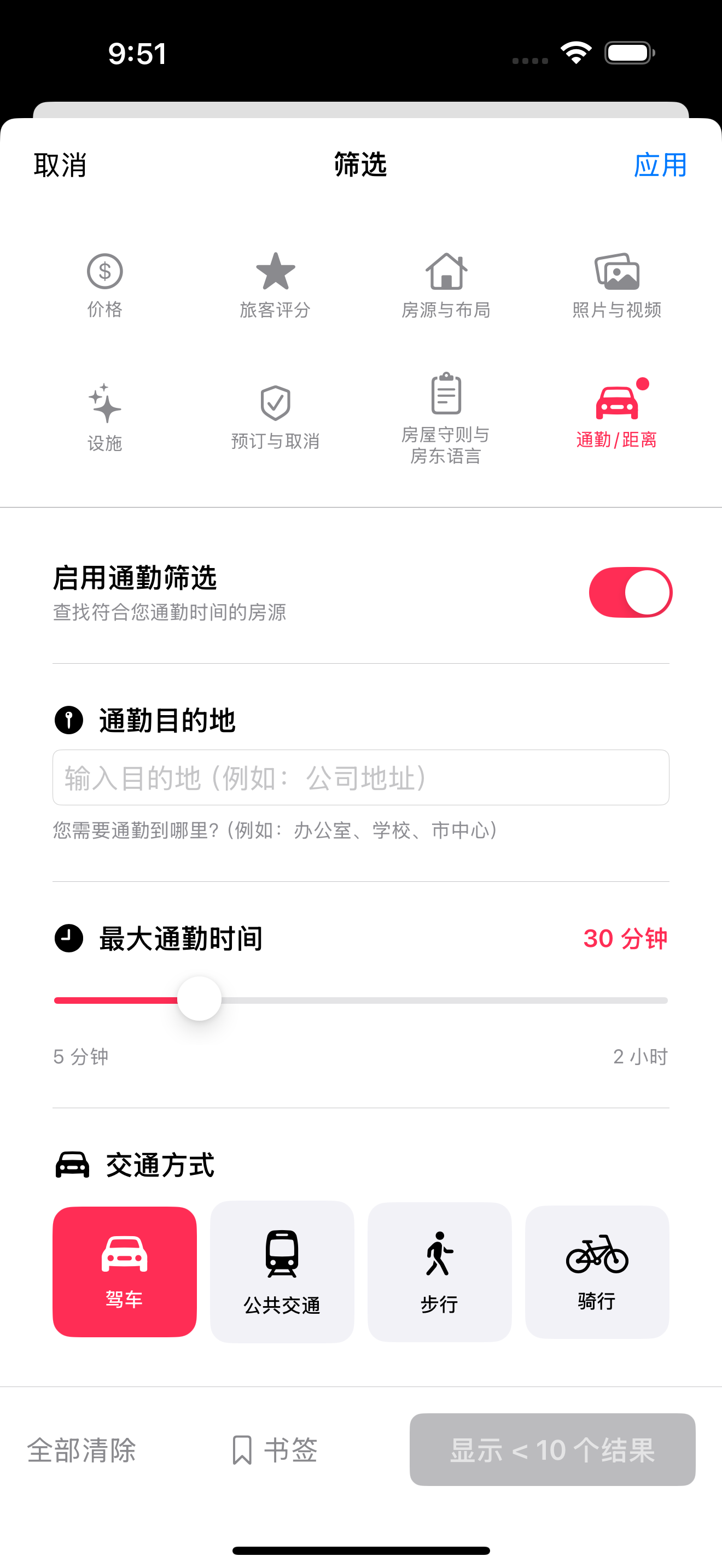Tap 显示 < 10 个结果 button
This screenshot has height=1568, width=722.
click(x=552, y=1450)
